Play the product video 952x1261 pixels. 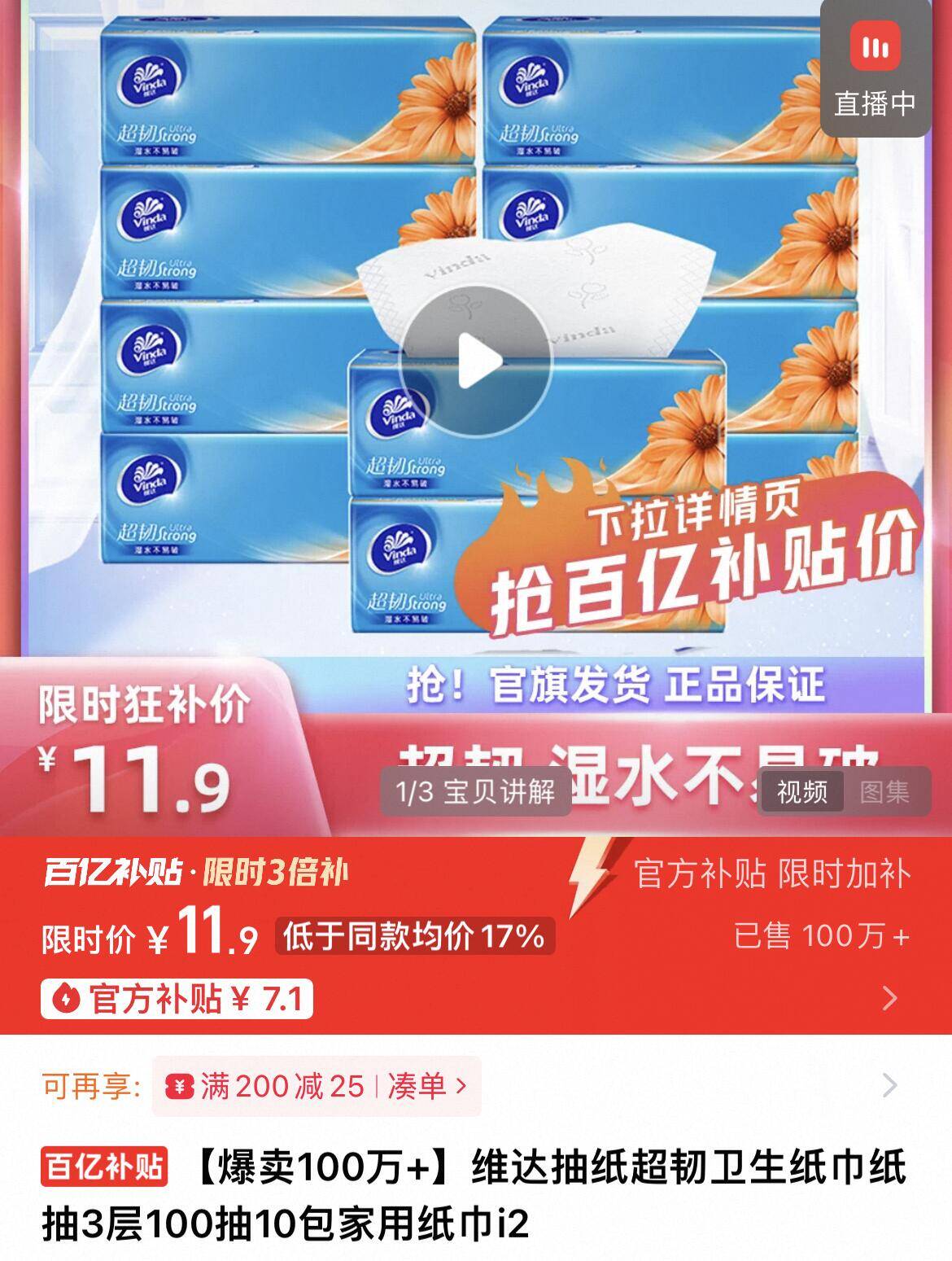point(476,361)
